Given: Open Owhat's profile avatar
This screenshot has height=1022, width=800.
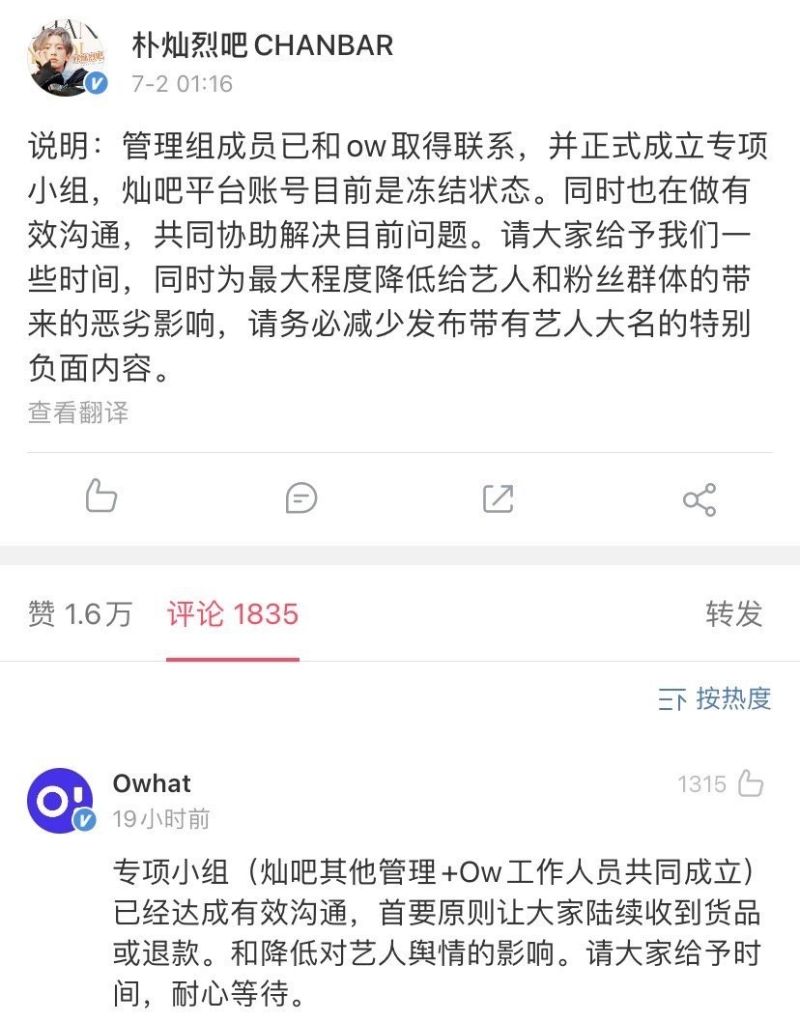Looking at the screenshot, I should pyautogui.click(x=60, y=800).
